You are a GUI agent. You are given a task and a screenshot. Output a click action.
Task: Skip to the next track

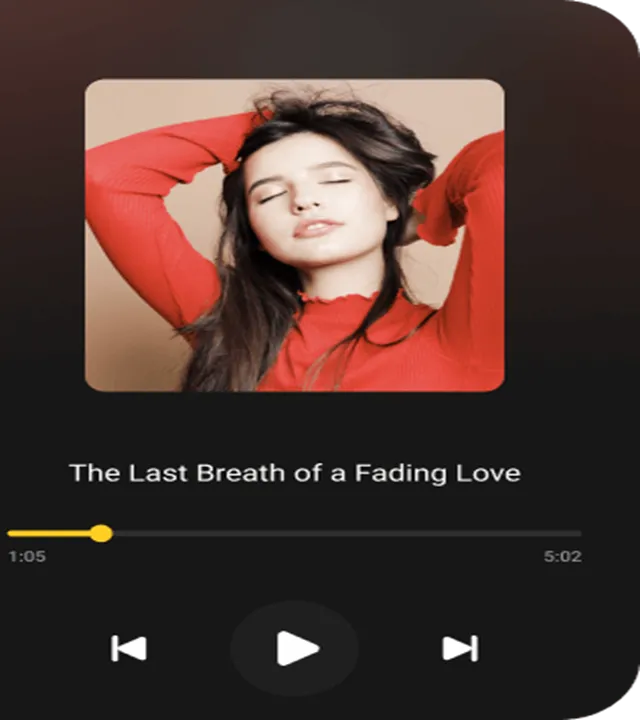tap(459, 648)
